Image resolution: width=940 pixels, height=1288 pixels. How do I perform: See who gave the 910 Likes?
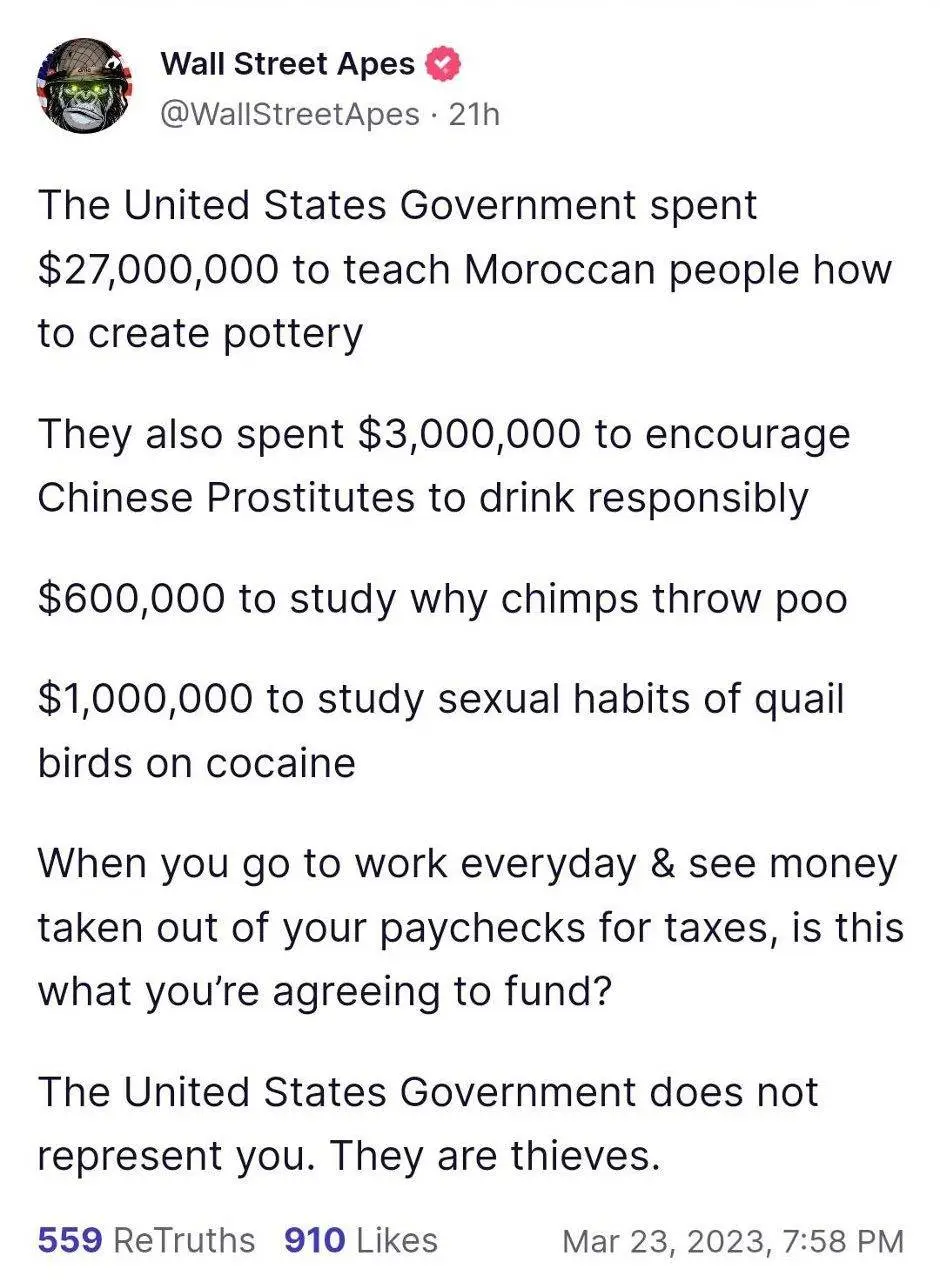[x=361, y=1240]
